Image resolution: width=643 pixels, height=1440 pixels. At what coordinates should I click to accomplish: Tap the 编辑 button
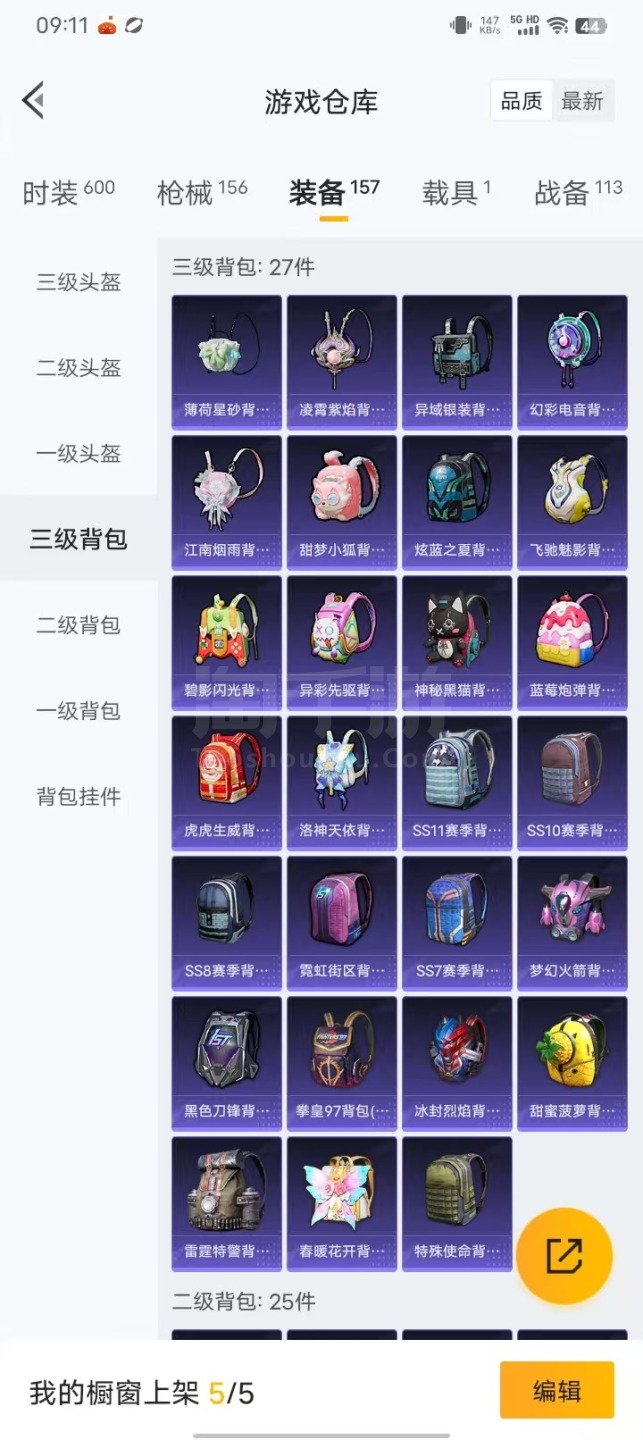pyautogui.click(x=557, y=1390)
